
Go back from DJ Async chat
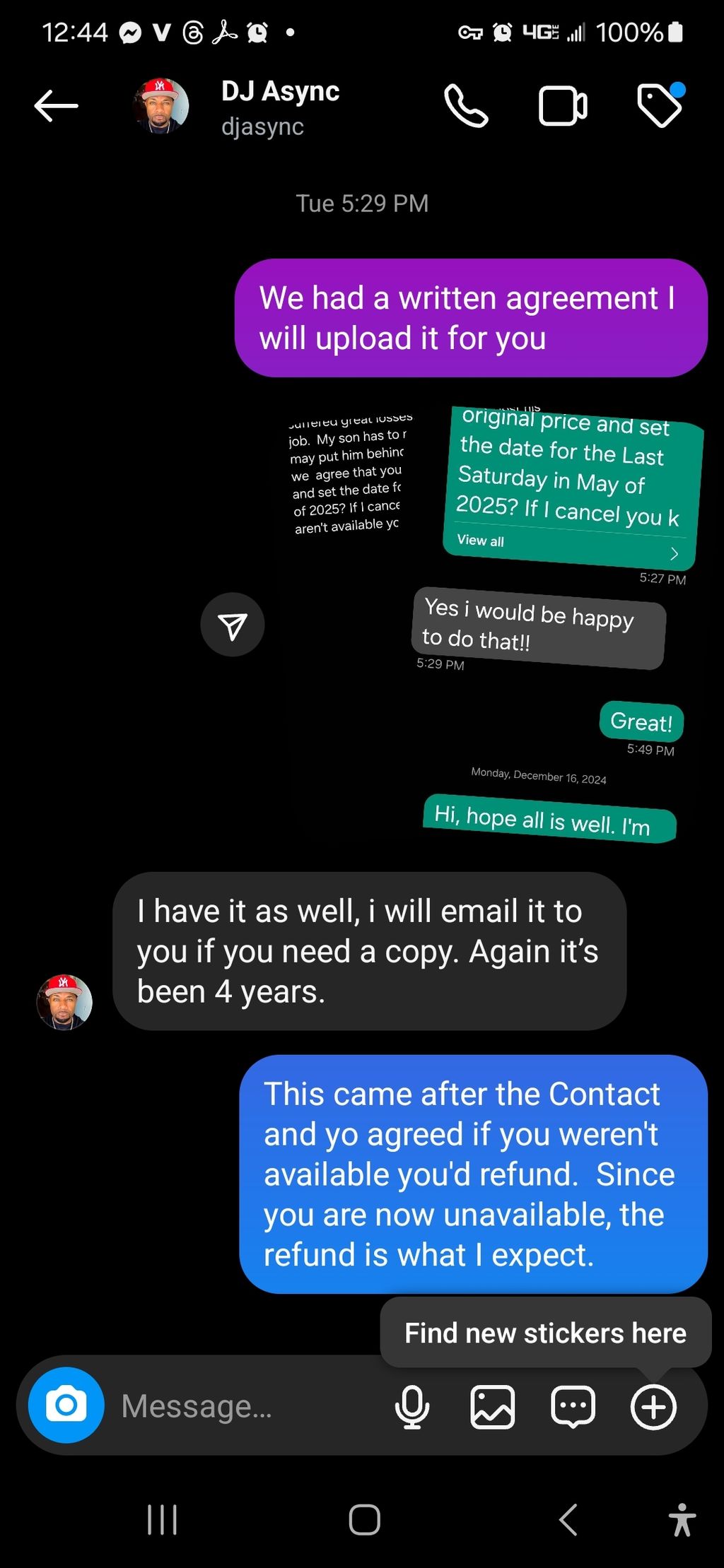tap(56, 107)
